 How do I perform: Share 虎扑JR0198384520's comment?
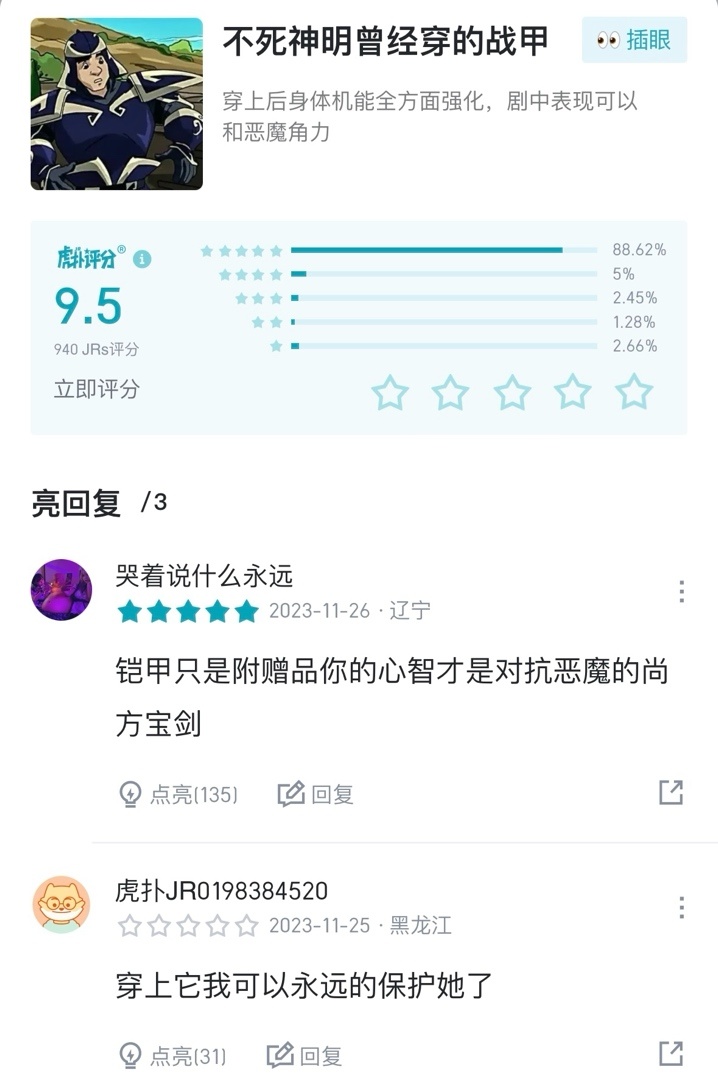[x=671, y=1053]
